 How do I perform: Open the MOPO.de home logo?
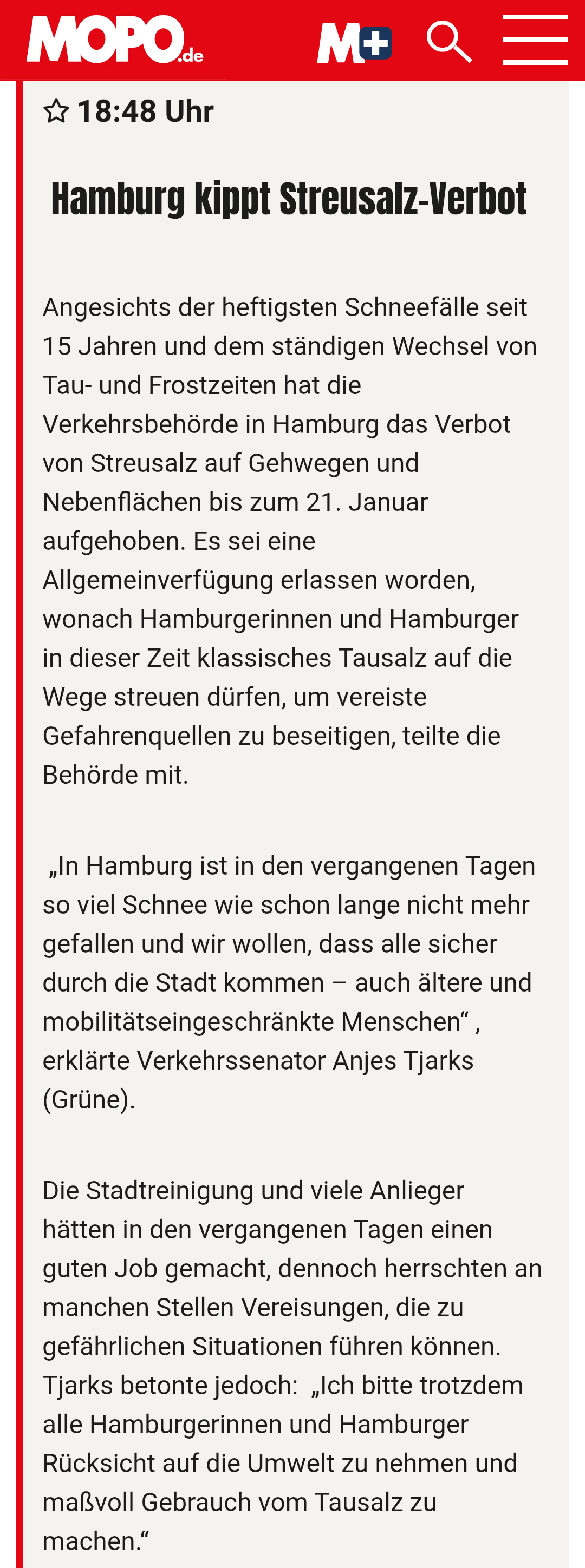pos(115,40)
